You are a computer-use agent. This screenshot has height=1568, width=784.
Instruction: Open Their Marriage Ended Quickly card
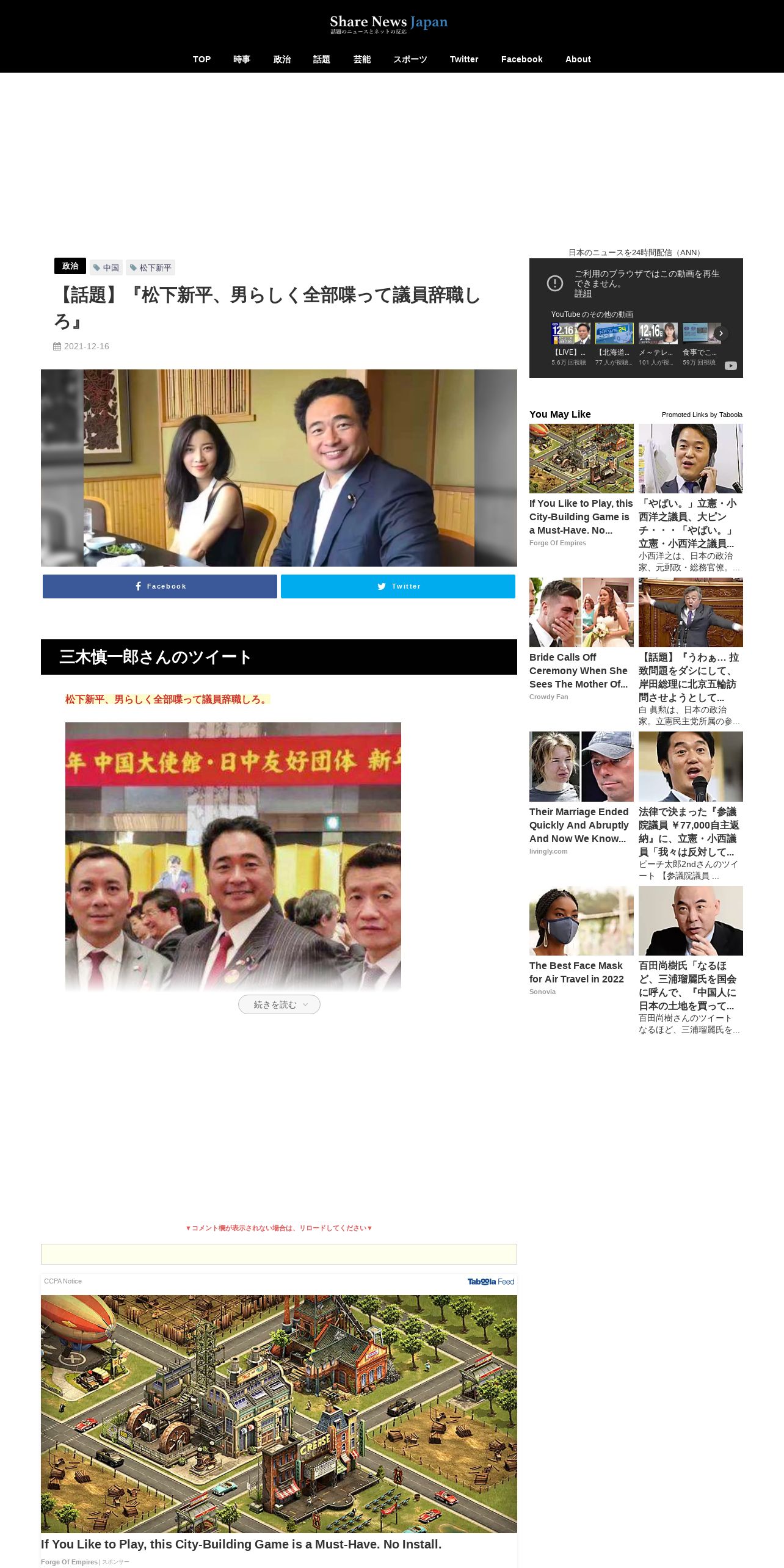coord(581,794)
